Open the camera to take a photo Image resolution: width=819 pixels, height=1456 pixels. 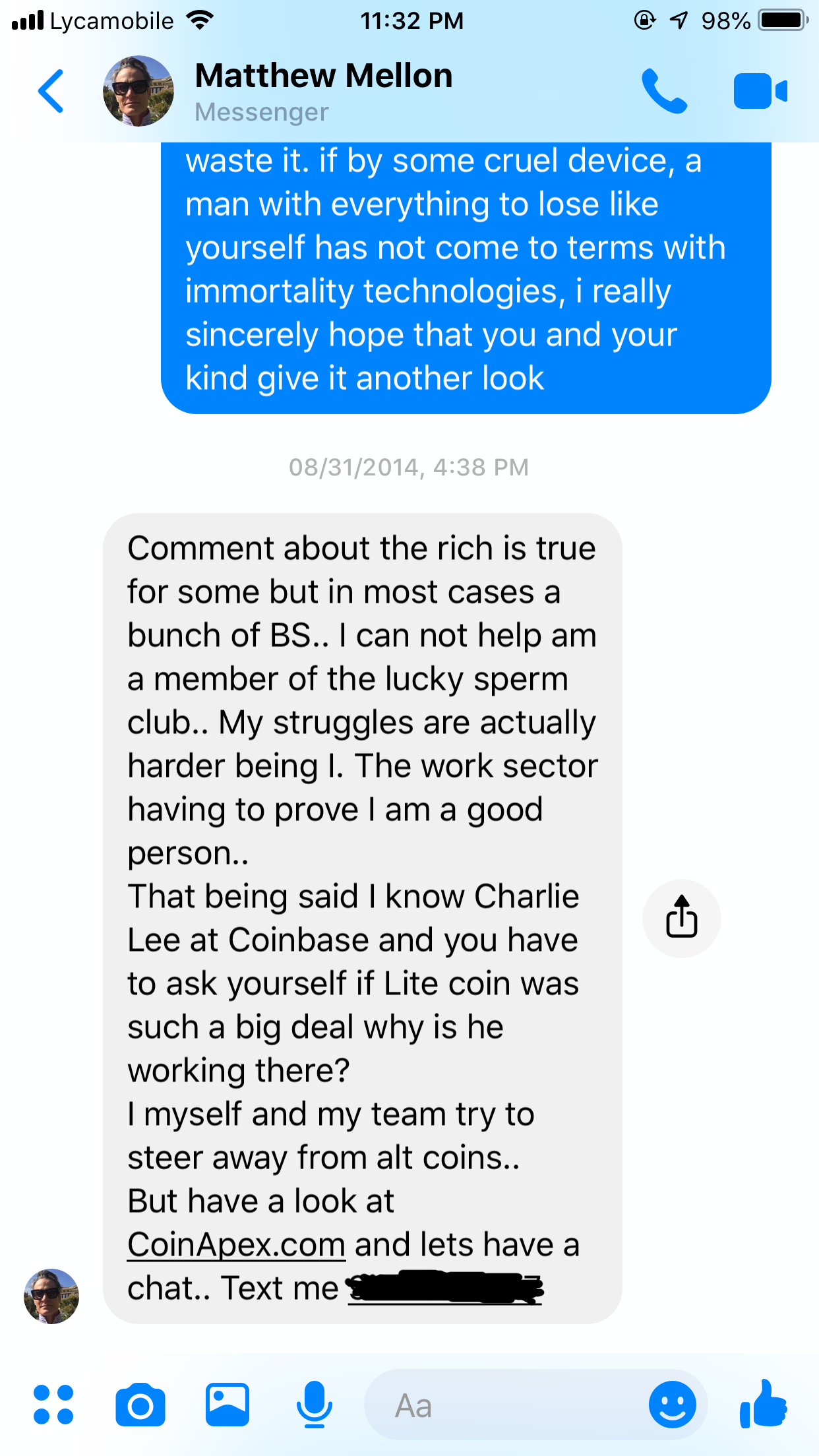pyautogui.click(x=140, y=1405)
